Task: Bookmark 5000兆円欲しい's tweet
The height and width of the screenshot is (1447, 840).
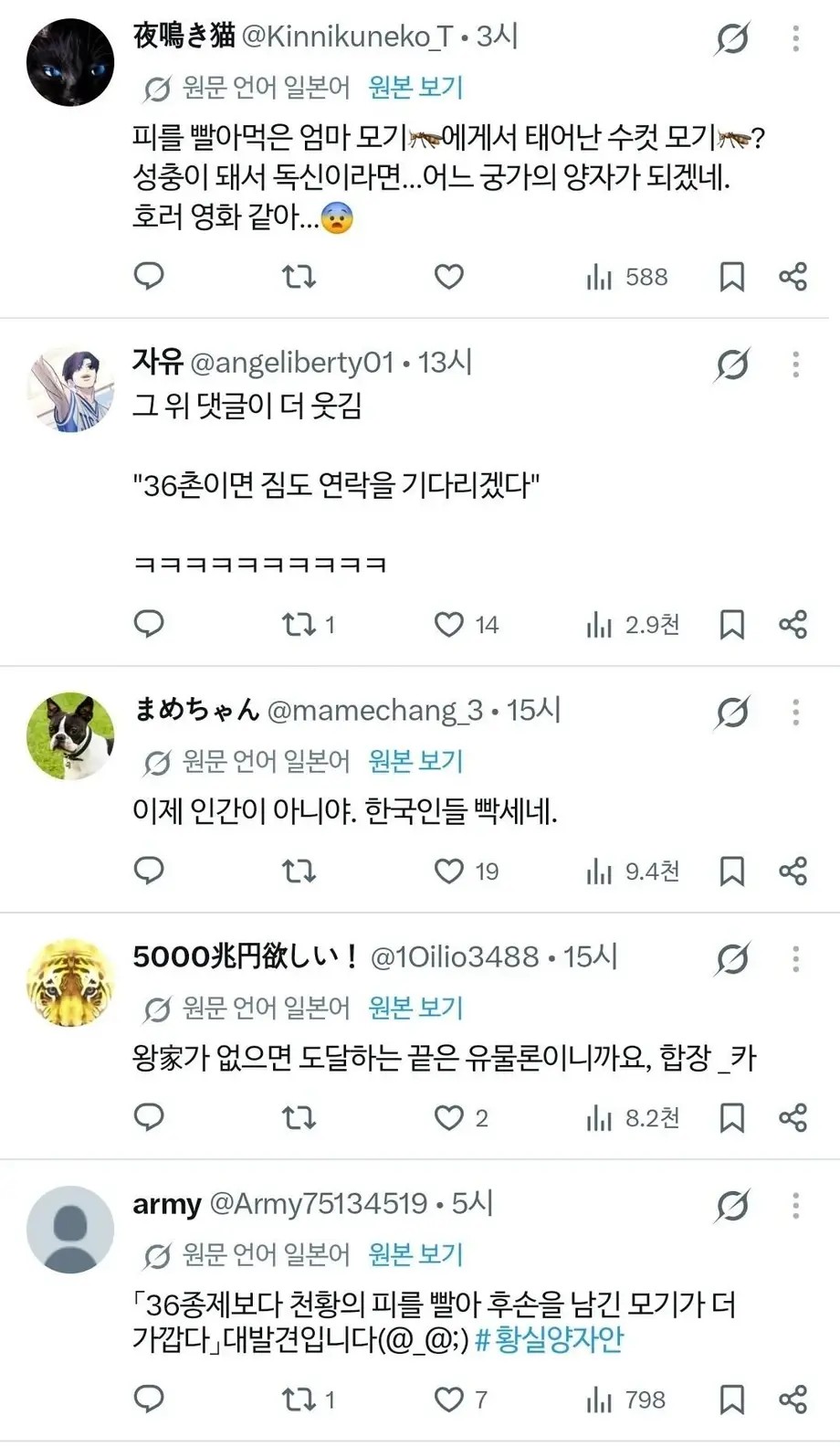Action: tap(732, 1118)
